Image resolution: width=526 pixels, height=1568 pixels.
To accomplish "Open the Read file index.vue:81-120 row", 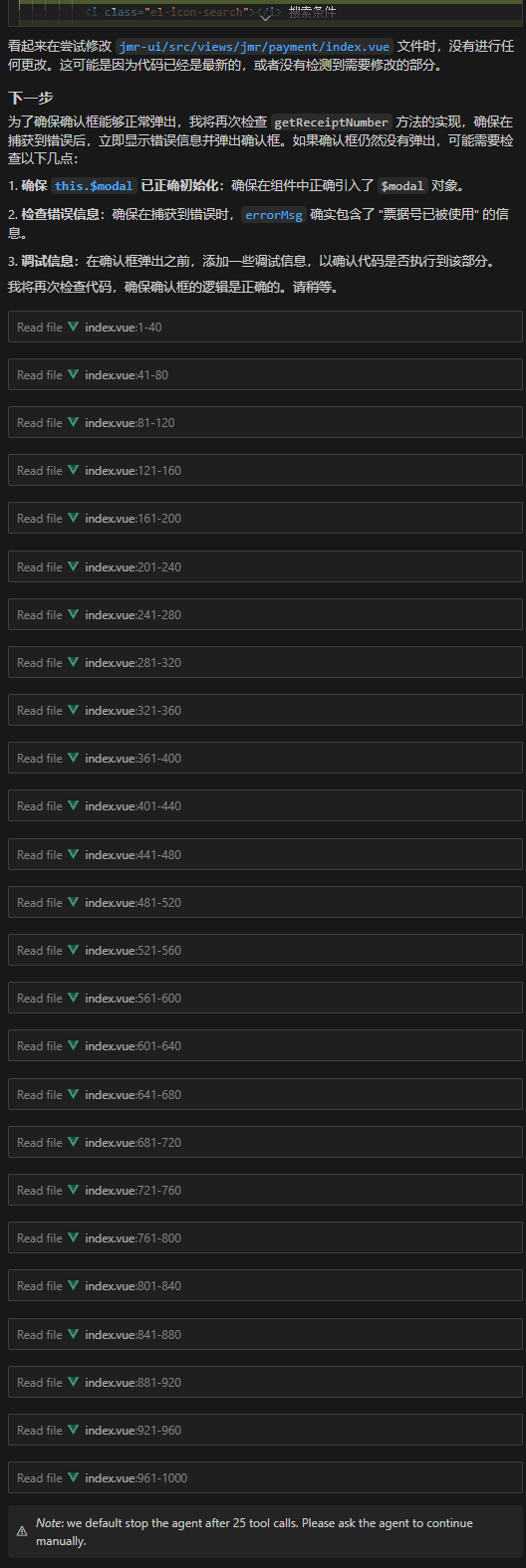I will click(x=265, y=422).
